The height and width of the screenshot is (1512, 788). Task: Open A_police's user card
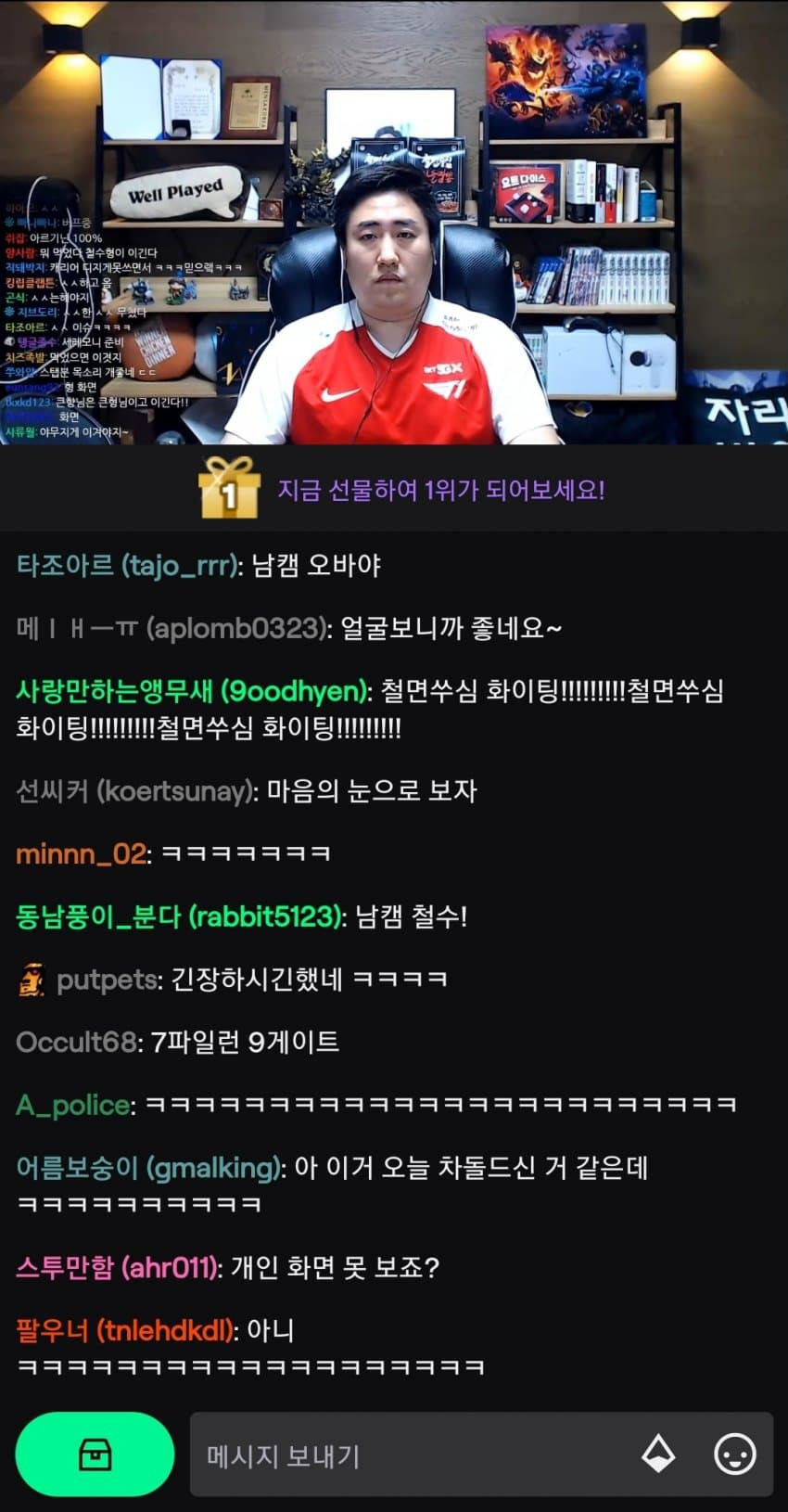tap(74, 1105)
